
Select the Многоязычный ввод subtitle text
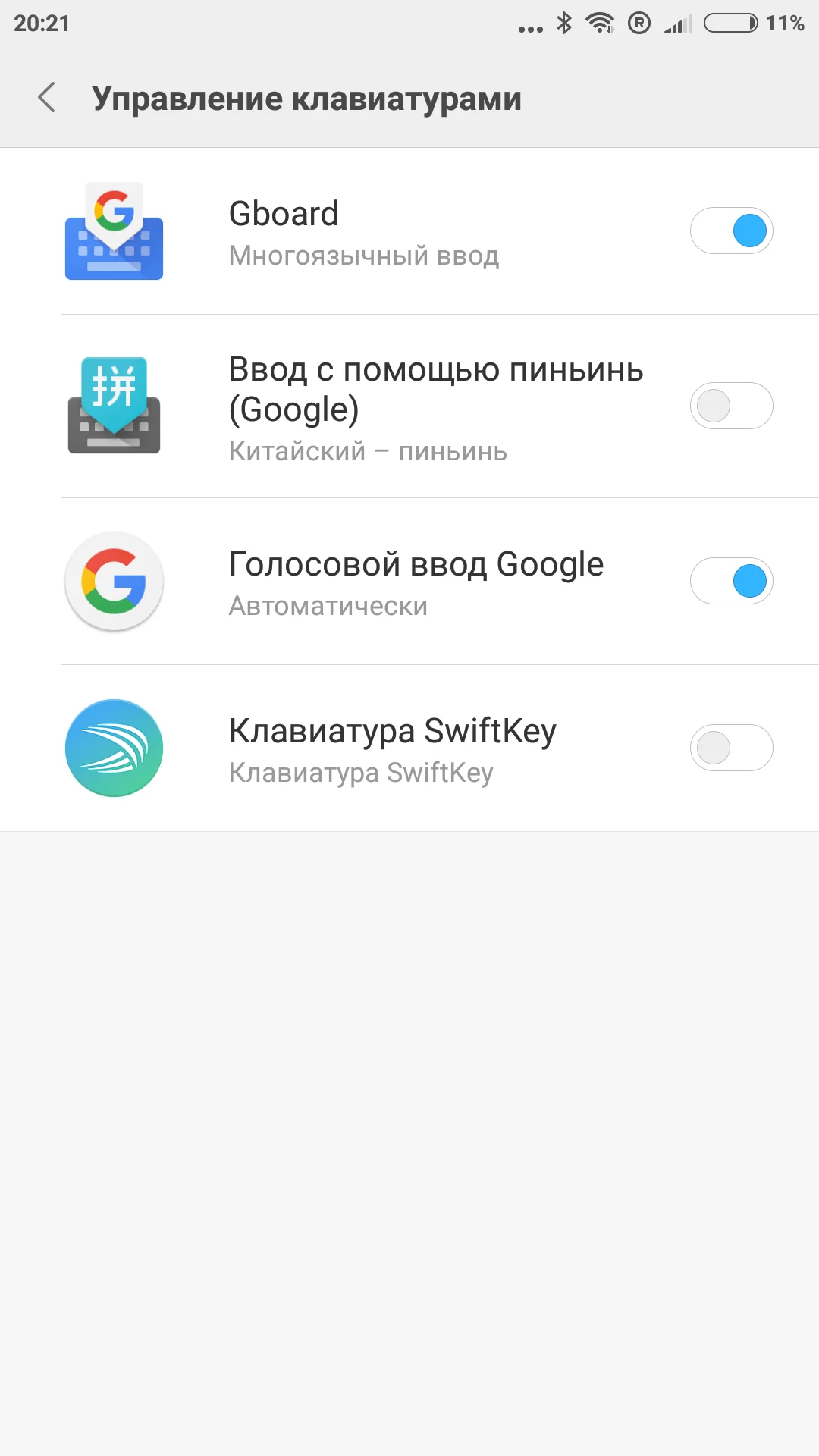click(x=363, y=256)
